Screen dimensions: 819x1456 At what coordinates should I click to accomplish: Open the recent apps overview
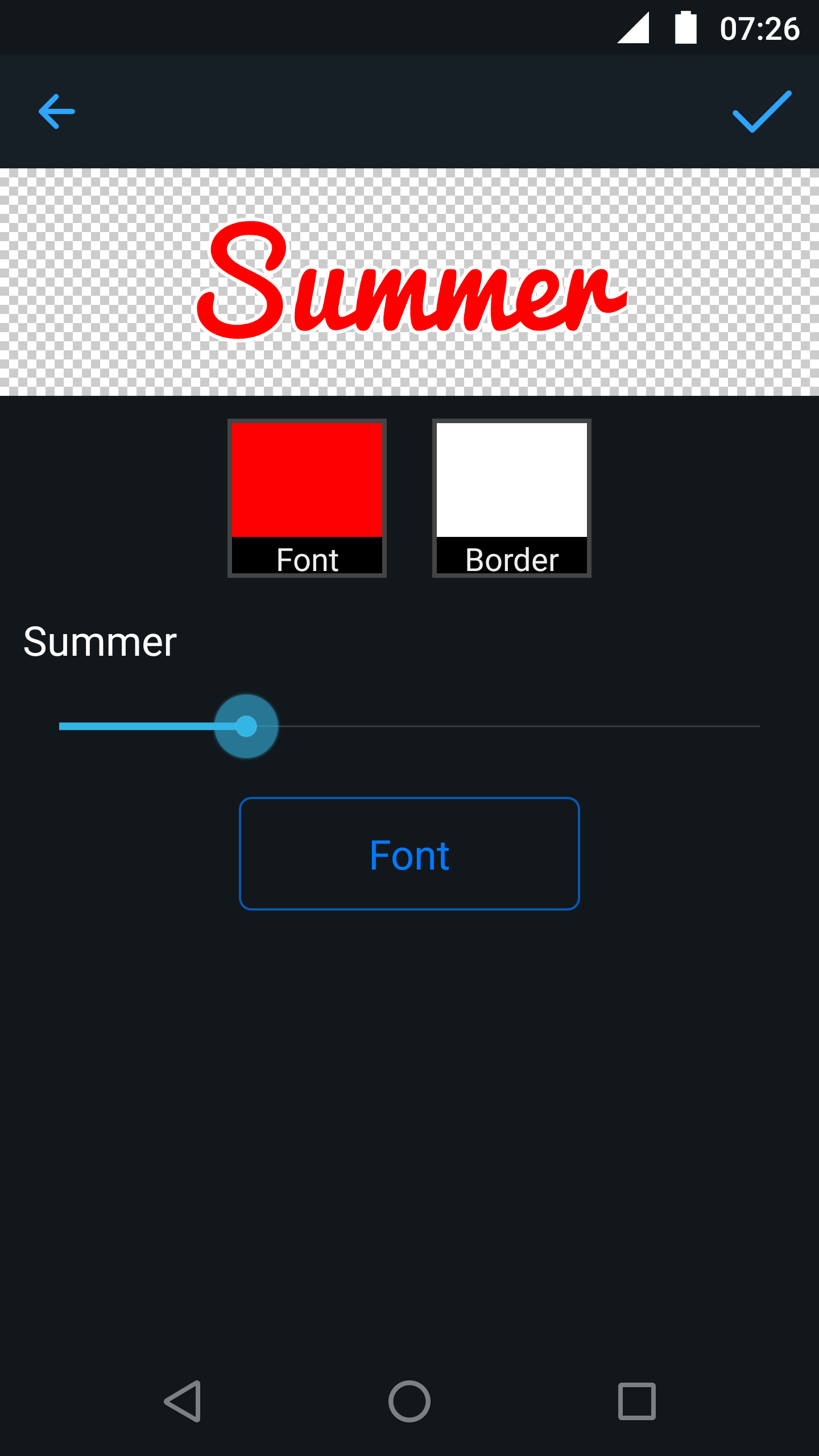tap(636, 1401)
